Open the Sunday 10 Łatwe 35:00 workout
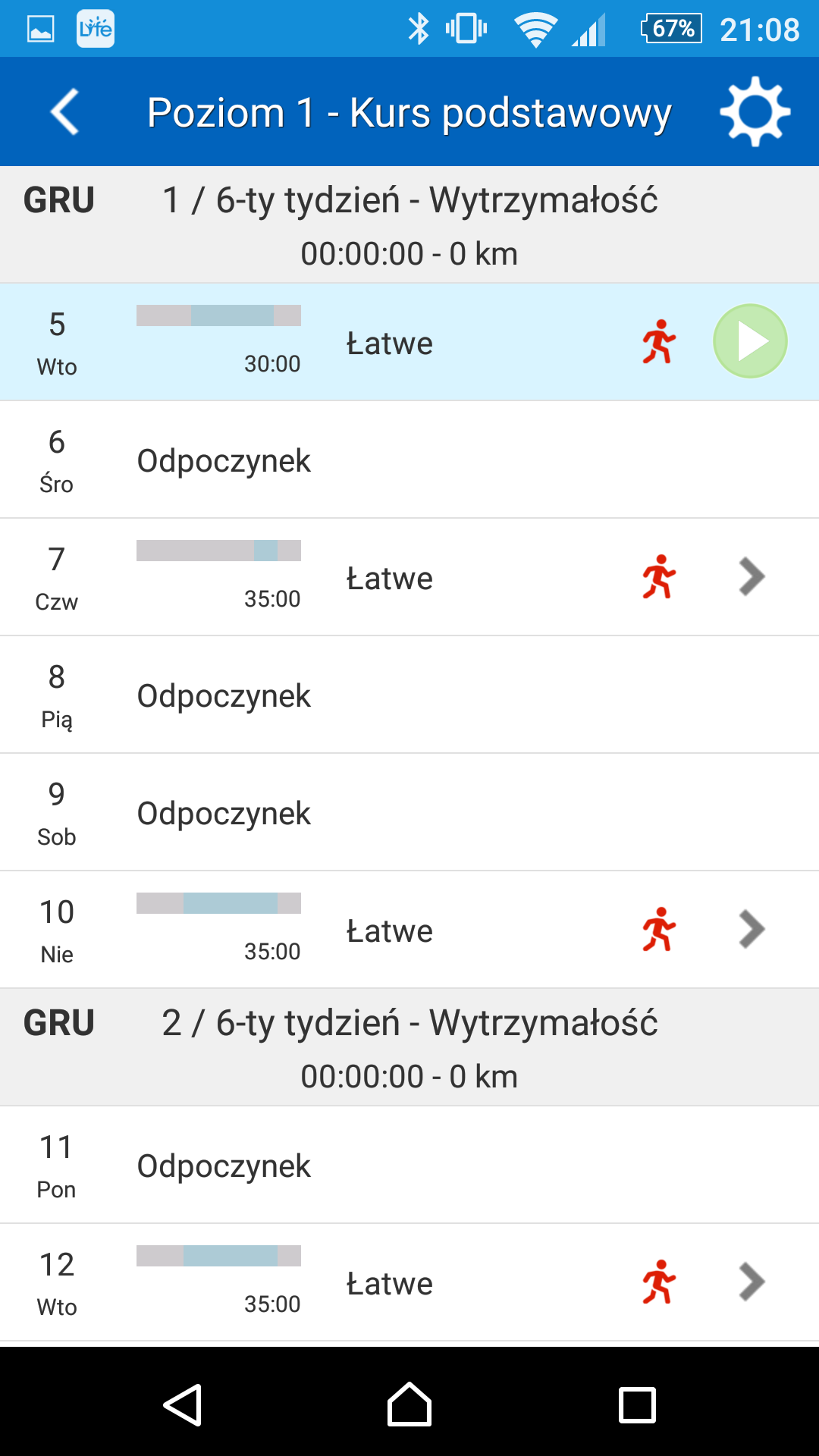 point(409,930)
